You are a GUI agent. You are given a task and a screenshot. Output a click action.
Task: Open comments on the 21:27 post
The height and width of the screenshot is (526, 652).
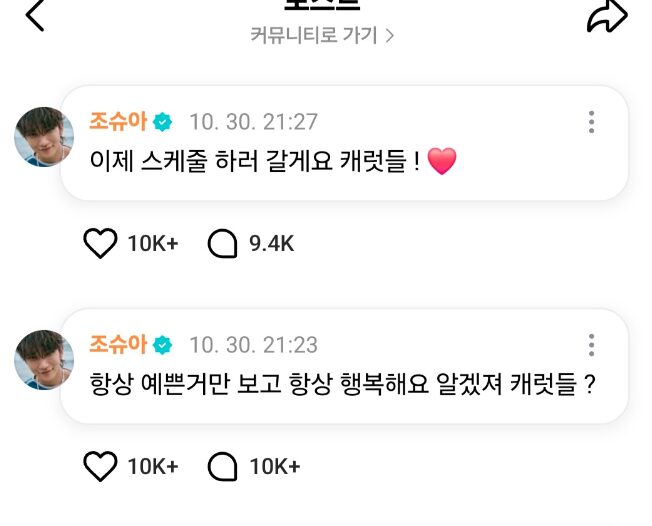[x=222, y=243]
